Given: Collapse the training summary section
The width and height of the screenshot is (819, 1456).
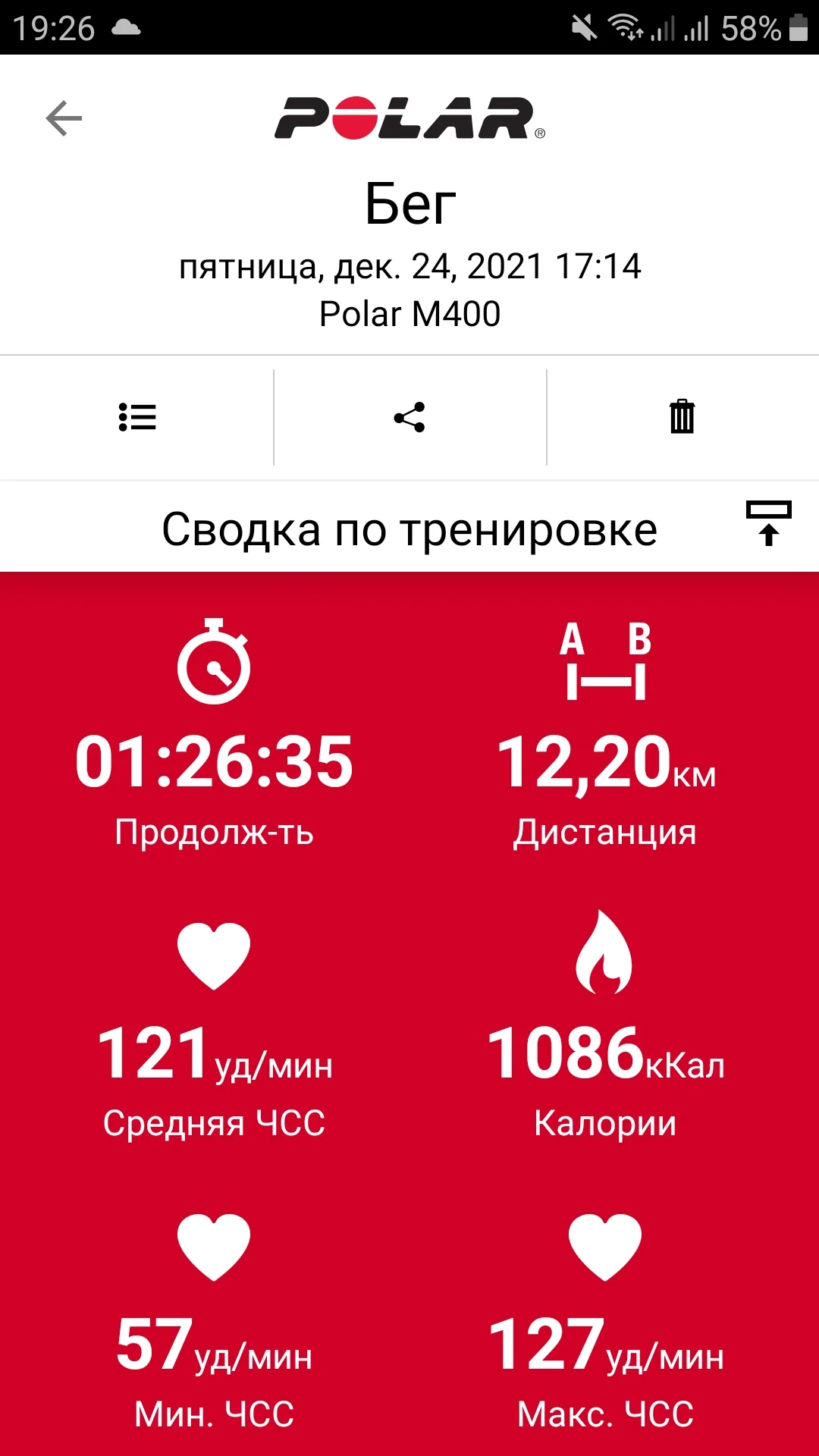Looking at the screenshot, I should pos(768,523).
